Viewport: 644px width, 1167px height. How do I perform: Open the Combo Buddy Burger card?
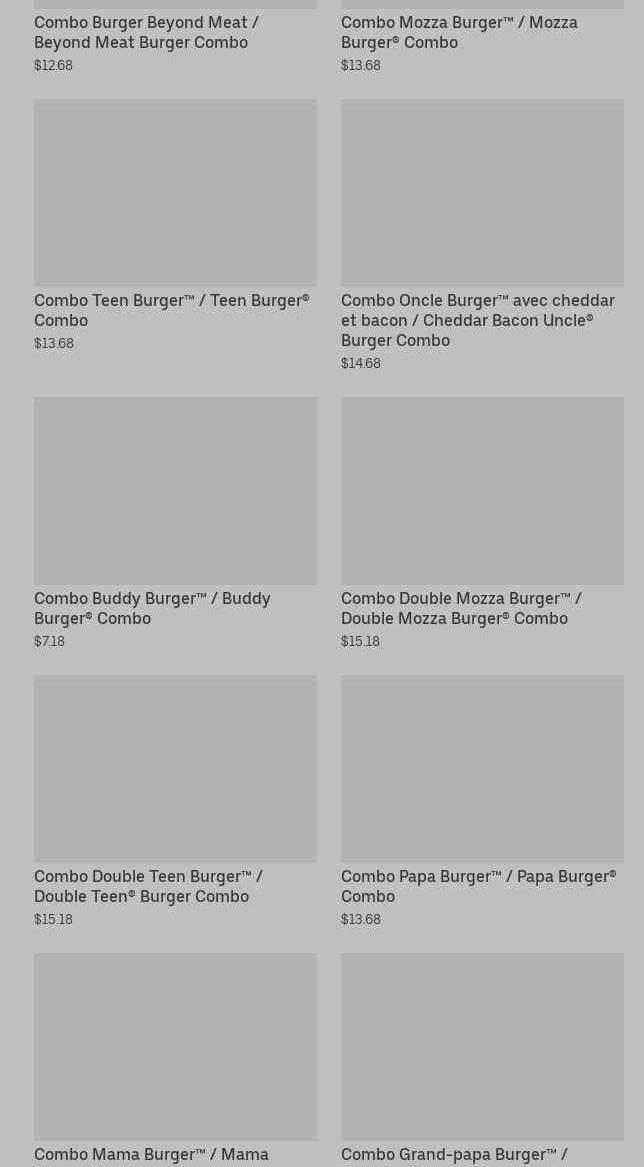point(175,523)
